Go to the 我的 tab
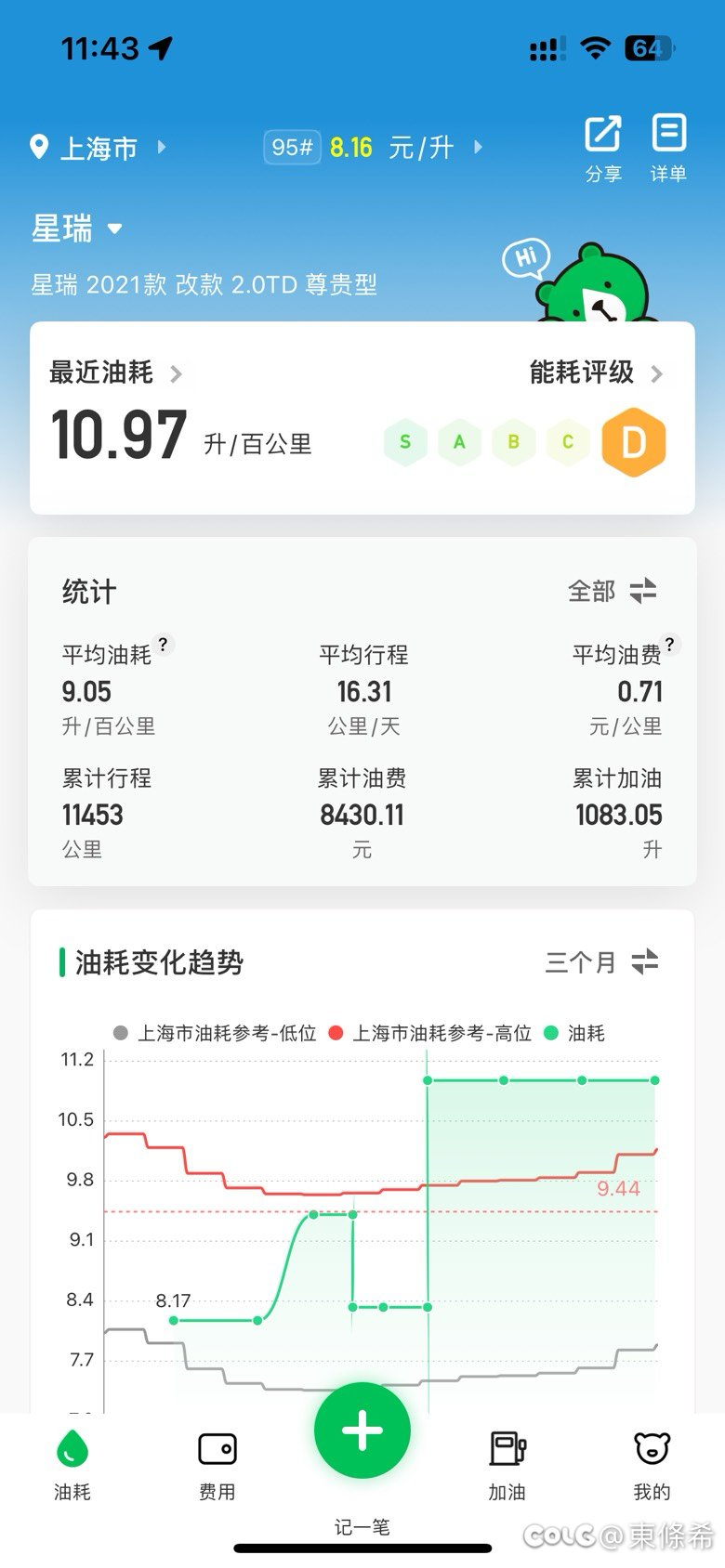The height and width of the screenshot is (1568, 725). [652, 1464]
